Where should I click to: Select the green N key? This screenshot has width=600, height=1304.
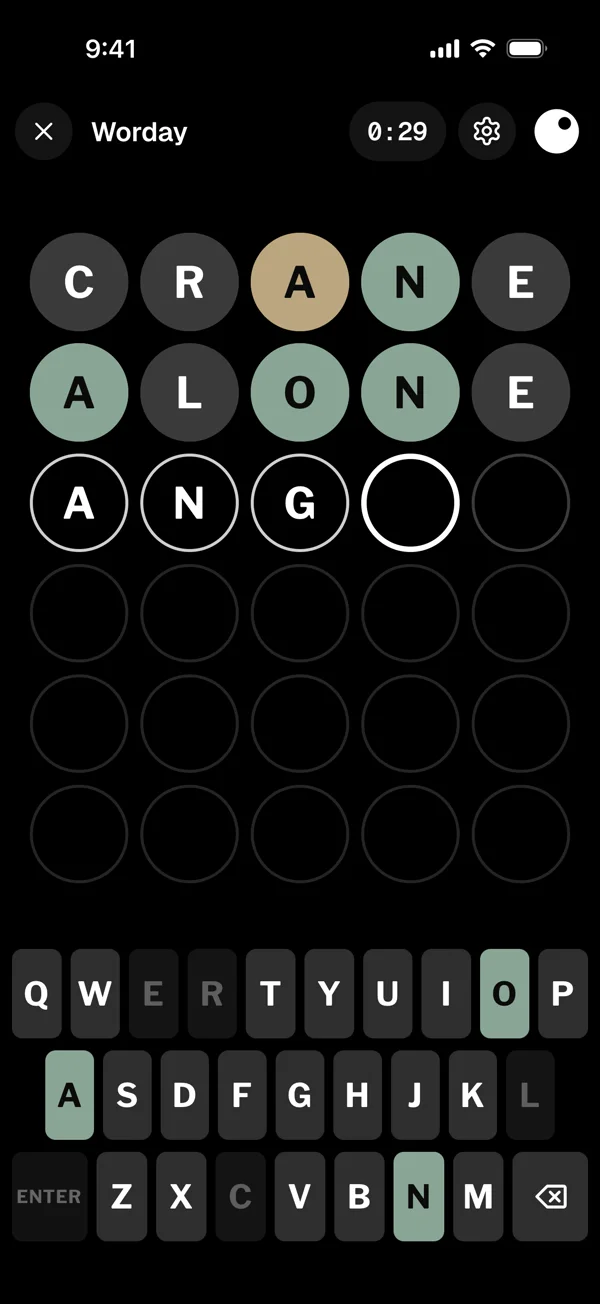pyautogui.click(x=418, y=1196)
